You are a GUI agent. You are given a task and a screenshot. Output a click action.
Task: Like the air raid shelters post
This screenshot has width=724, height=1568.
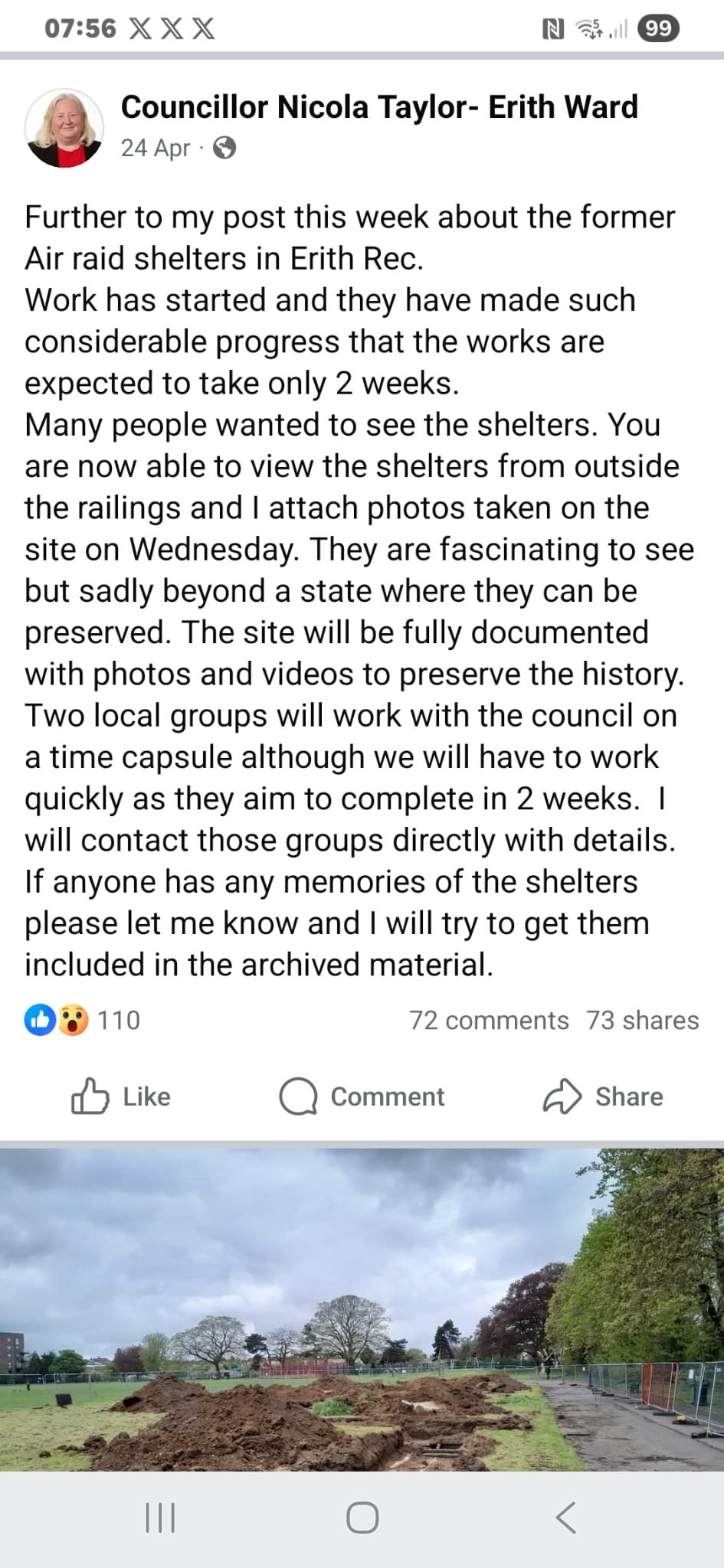point(121,1096)
